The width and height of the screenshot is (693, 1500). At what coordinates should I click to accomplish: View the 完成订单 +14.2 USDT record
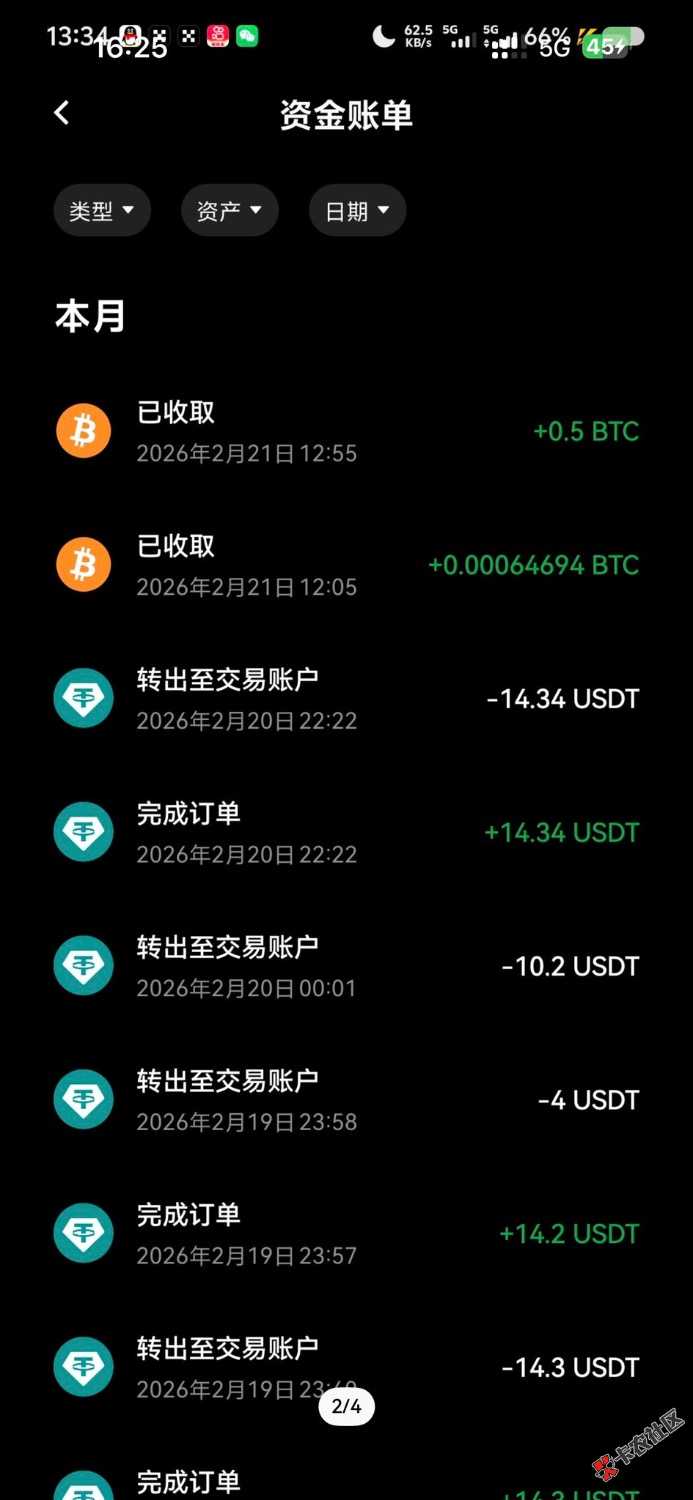tap(346, 1234)
